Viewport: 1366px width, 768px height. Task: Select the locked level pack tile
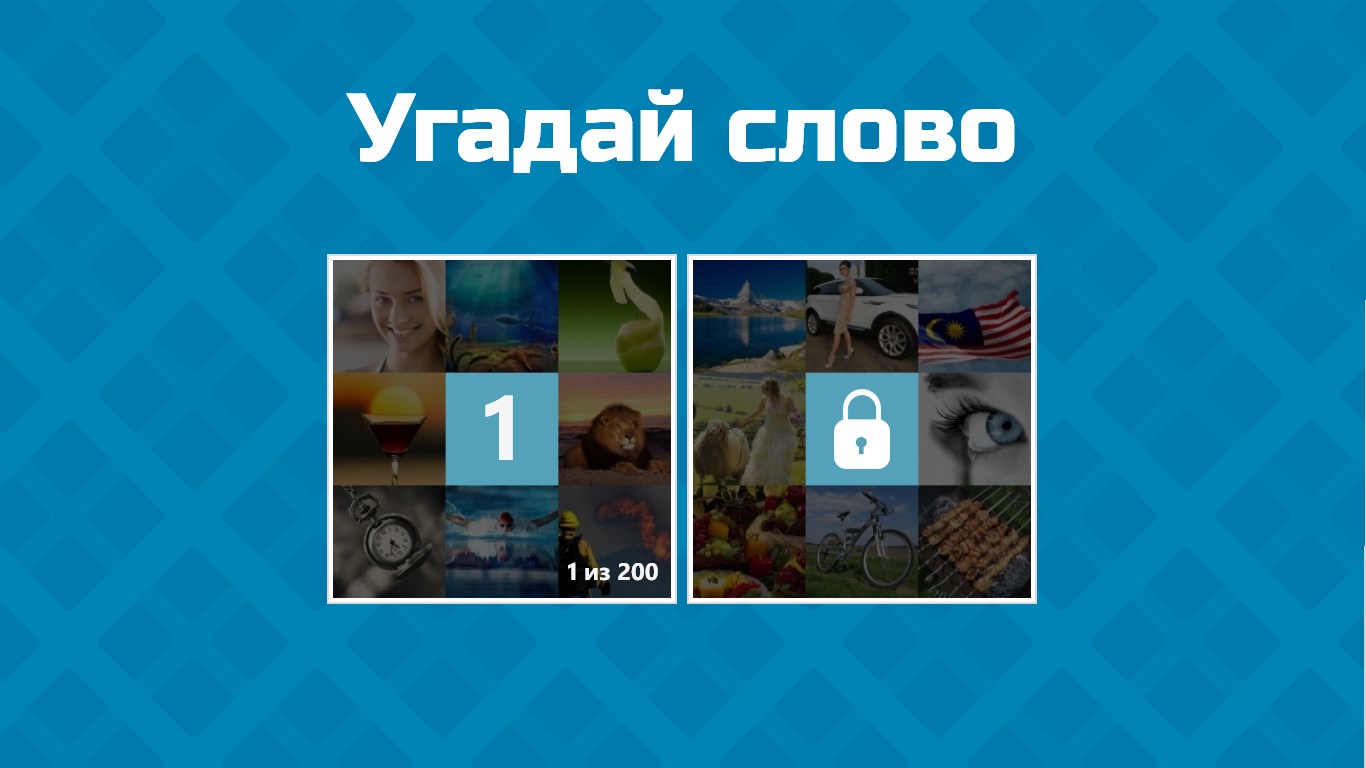point(861,429)
